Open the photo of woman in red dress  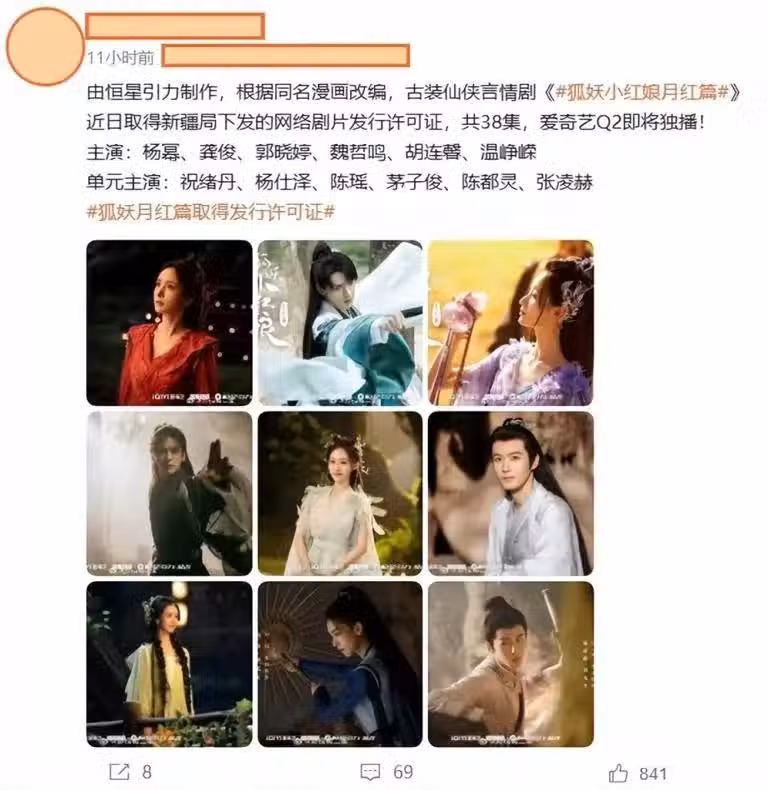(x=169, y=322)
